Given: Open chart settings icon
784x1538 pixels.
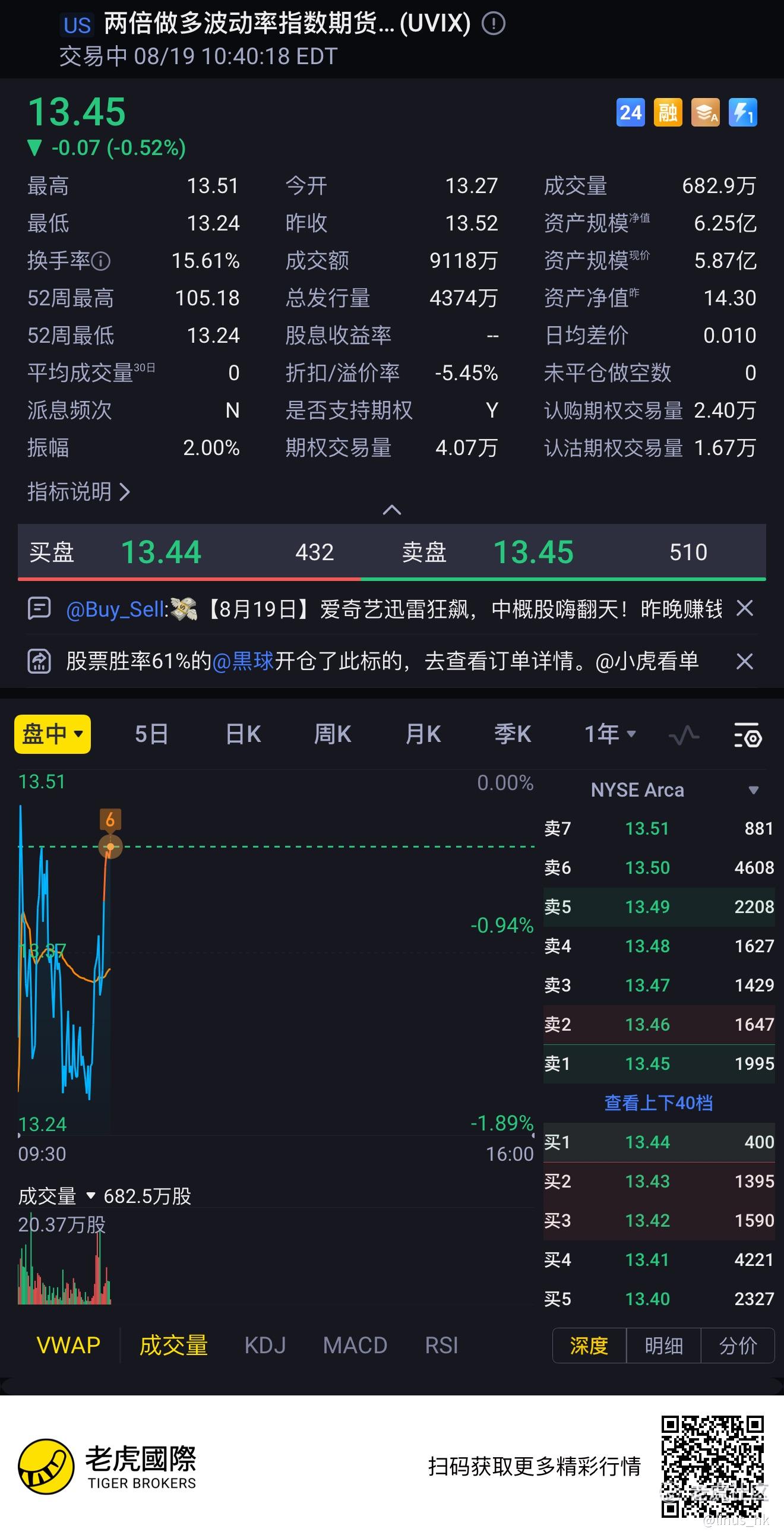Looking at the screenshot, I should point(748,734).
